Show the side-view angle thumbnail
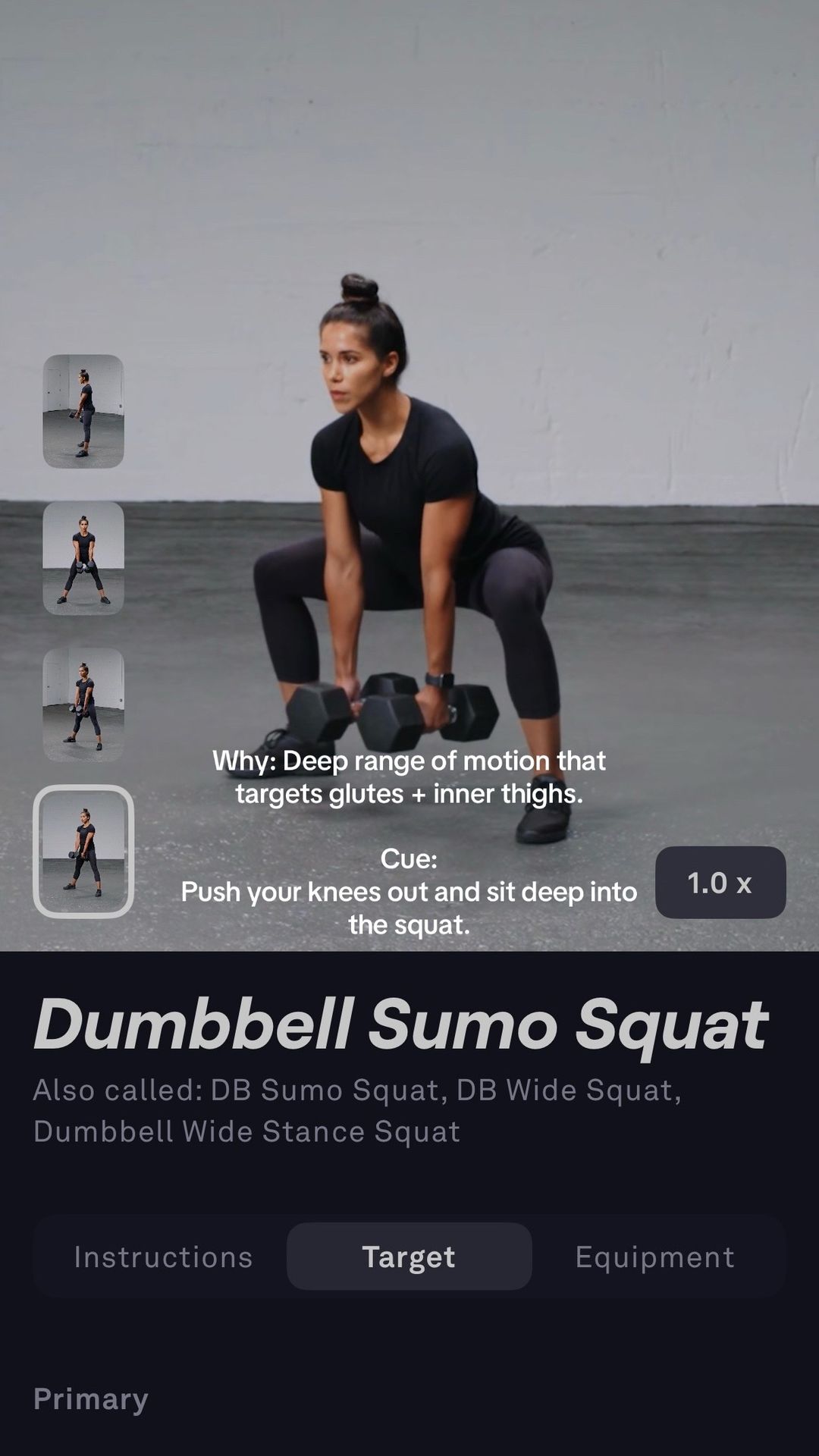This screenshot has width=819, height=1456. coord(83,411)
